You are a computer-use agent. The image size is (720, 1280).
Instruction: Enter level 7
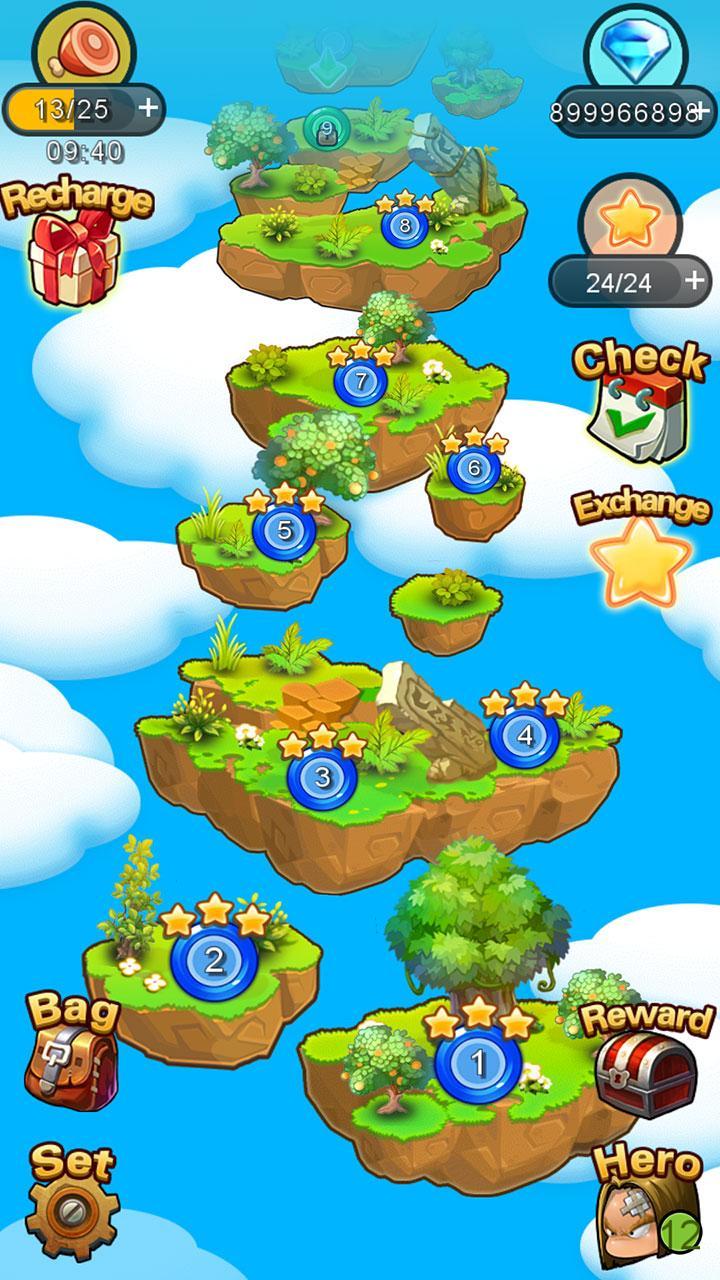point(360,381)
